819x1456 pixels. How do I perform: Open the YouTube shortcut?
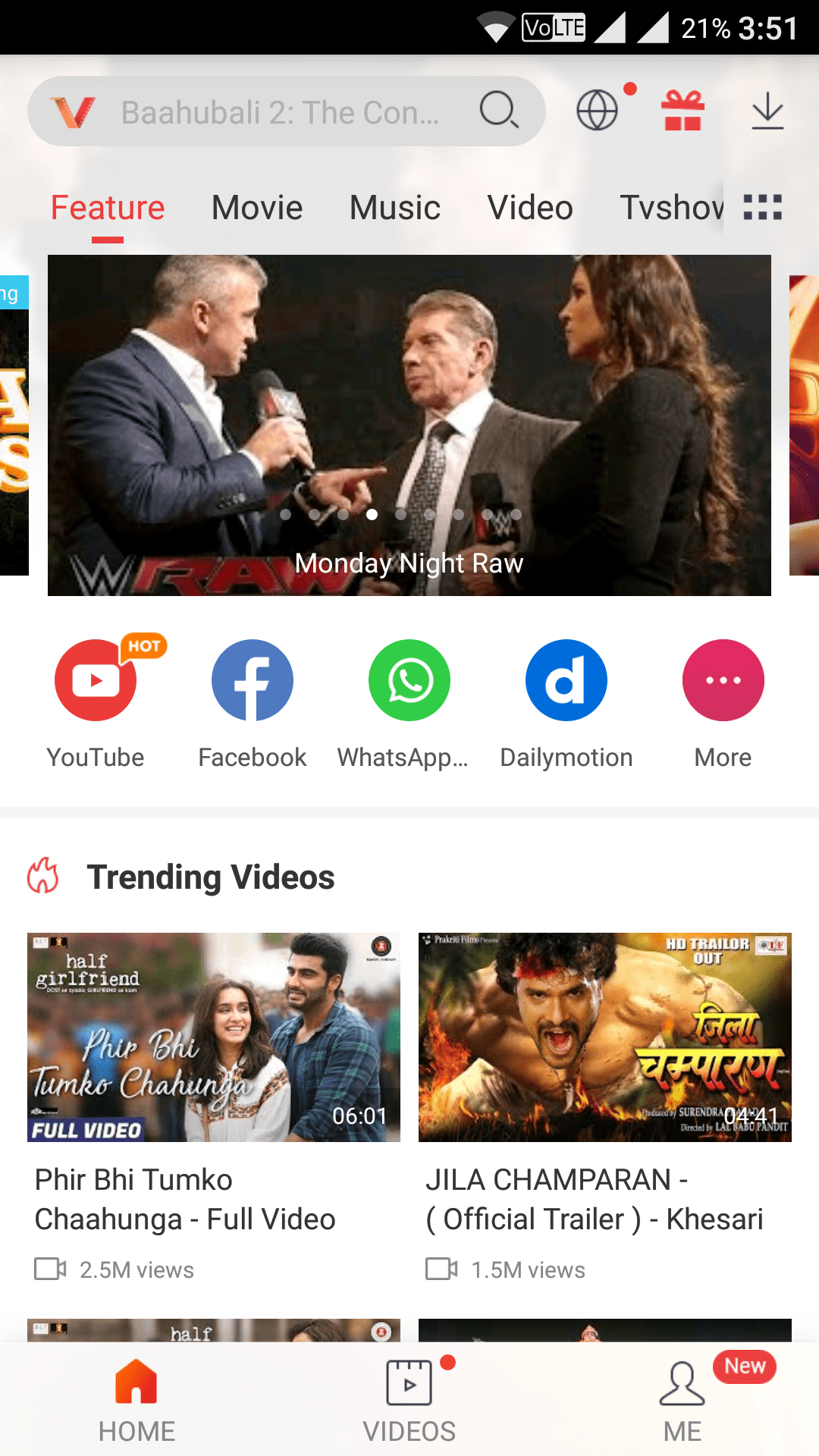click(96, 681)
